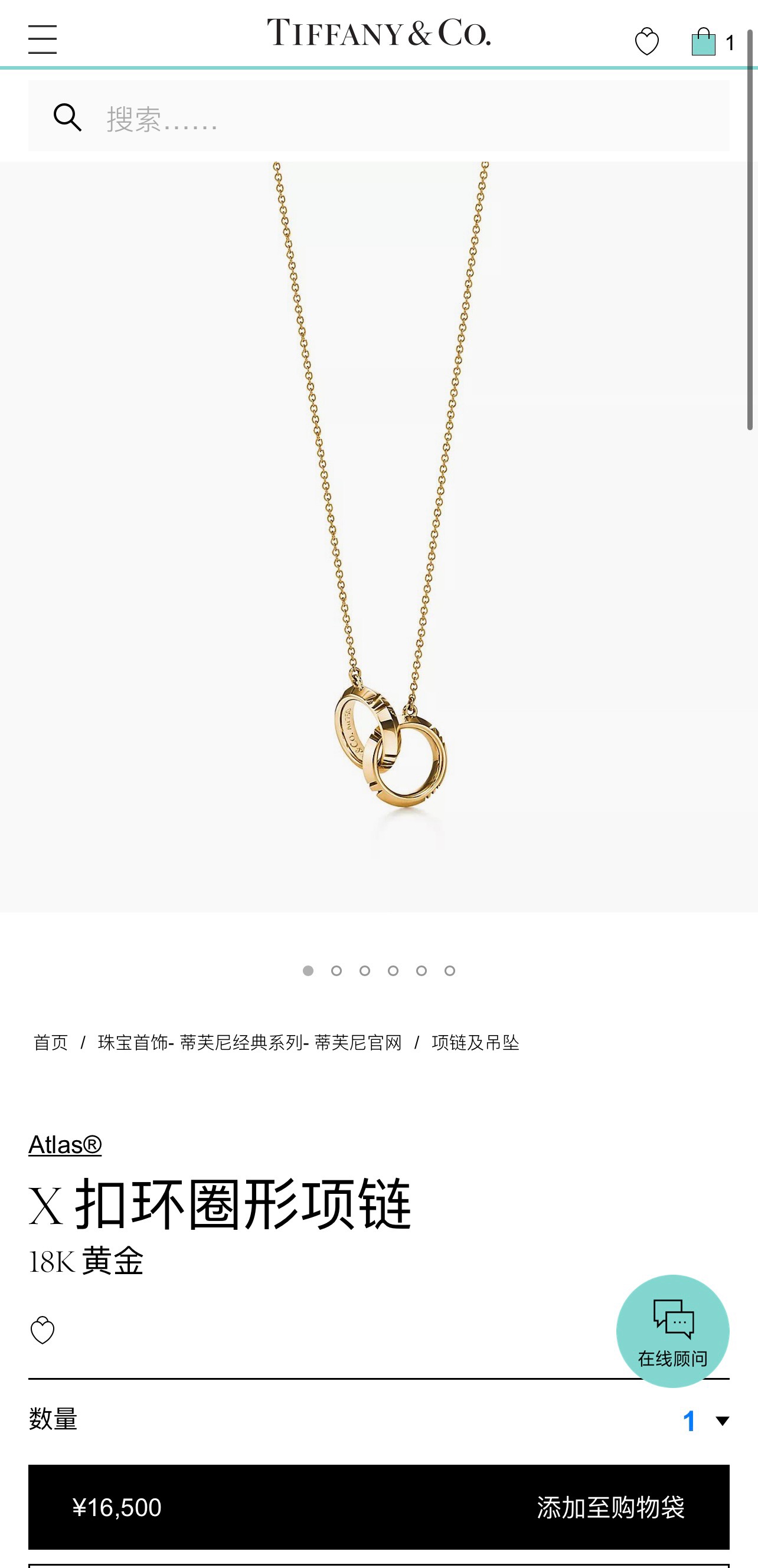Open the 首页 breadcrumb link
Viewport: 758px width, 1568px height.
pyautogui.click(x=51, y=1043)
